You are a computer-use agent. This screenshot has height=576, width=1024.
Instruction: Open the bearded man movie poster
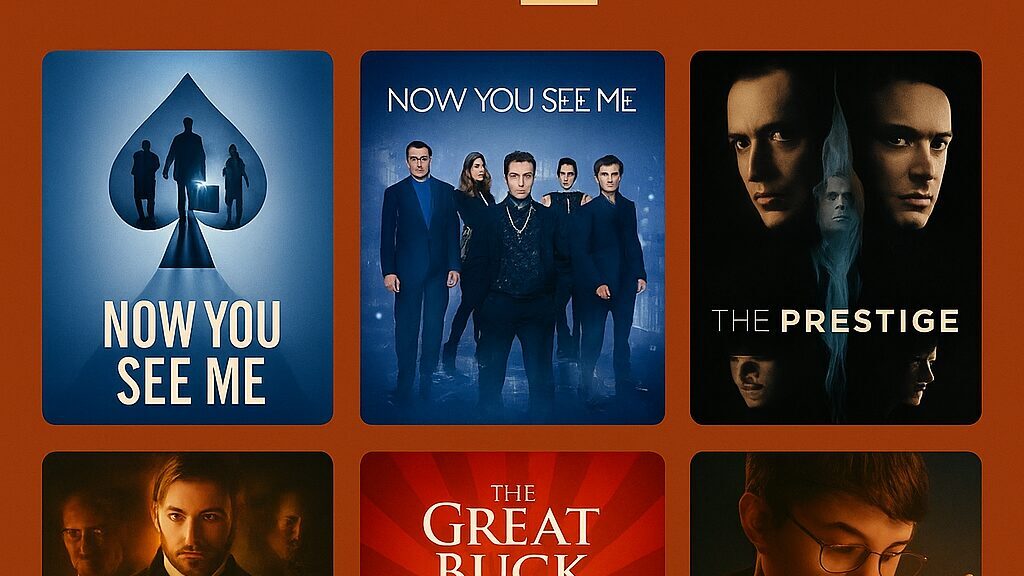(x=187, y=515)
